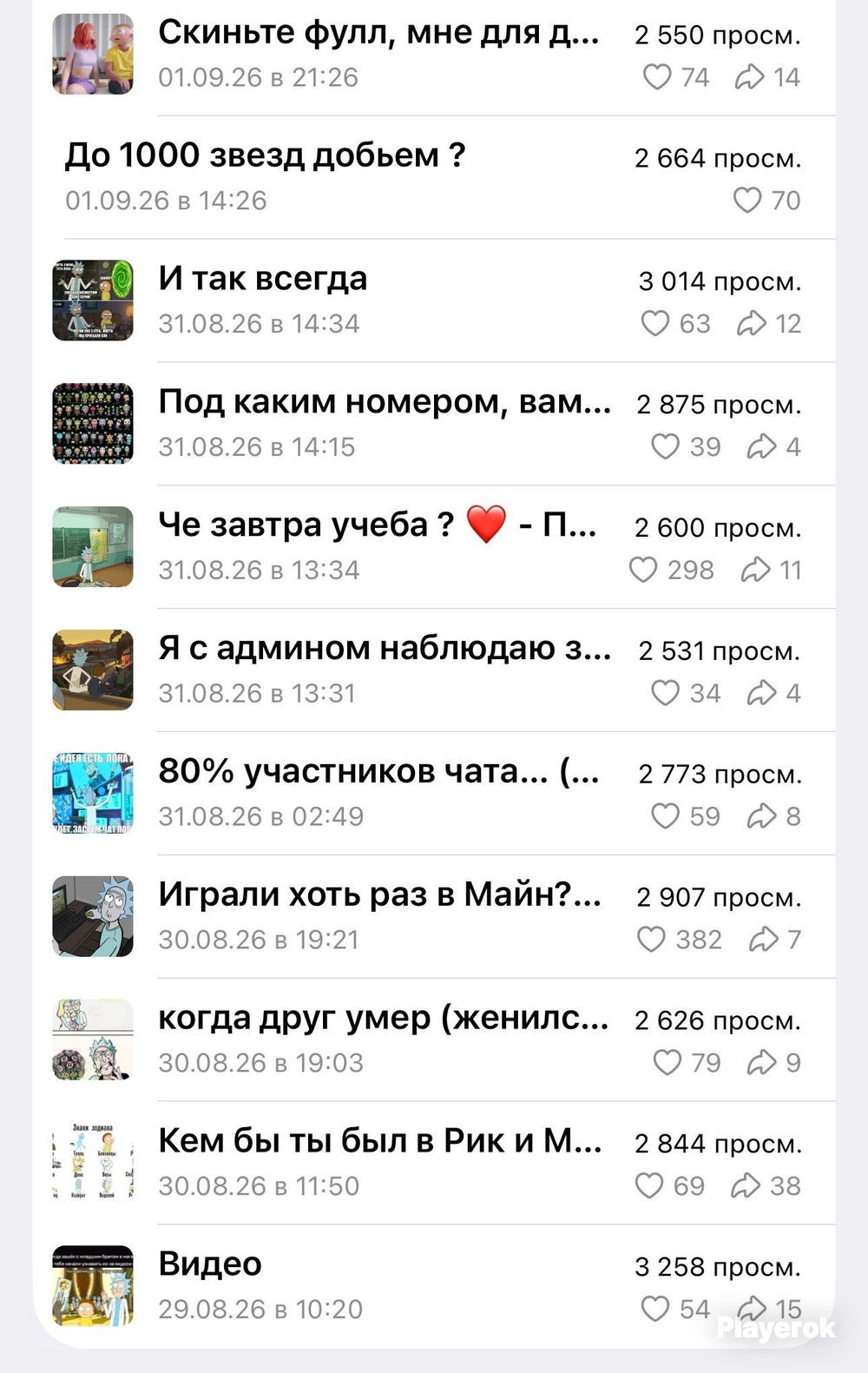Open the post "Че завтра учеба ?"
This screenshot has width=868, height=1373.
pyautogui.click(x=434, y=547)
